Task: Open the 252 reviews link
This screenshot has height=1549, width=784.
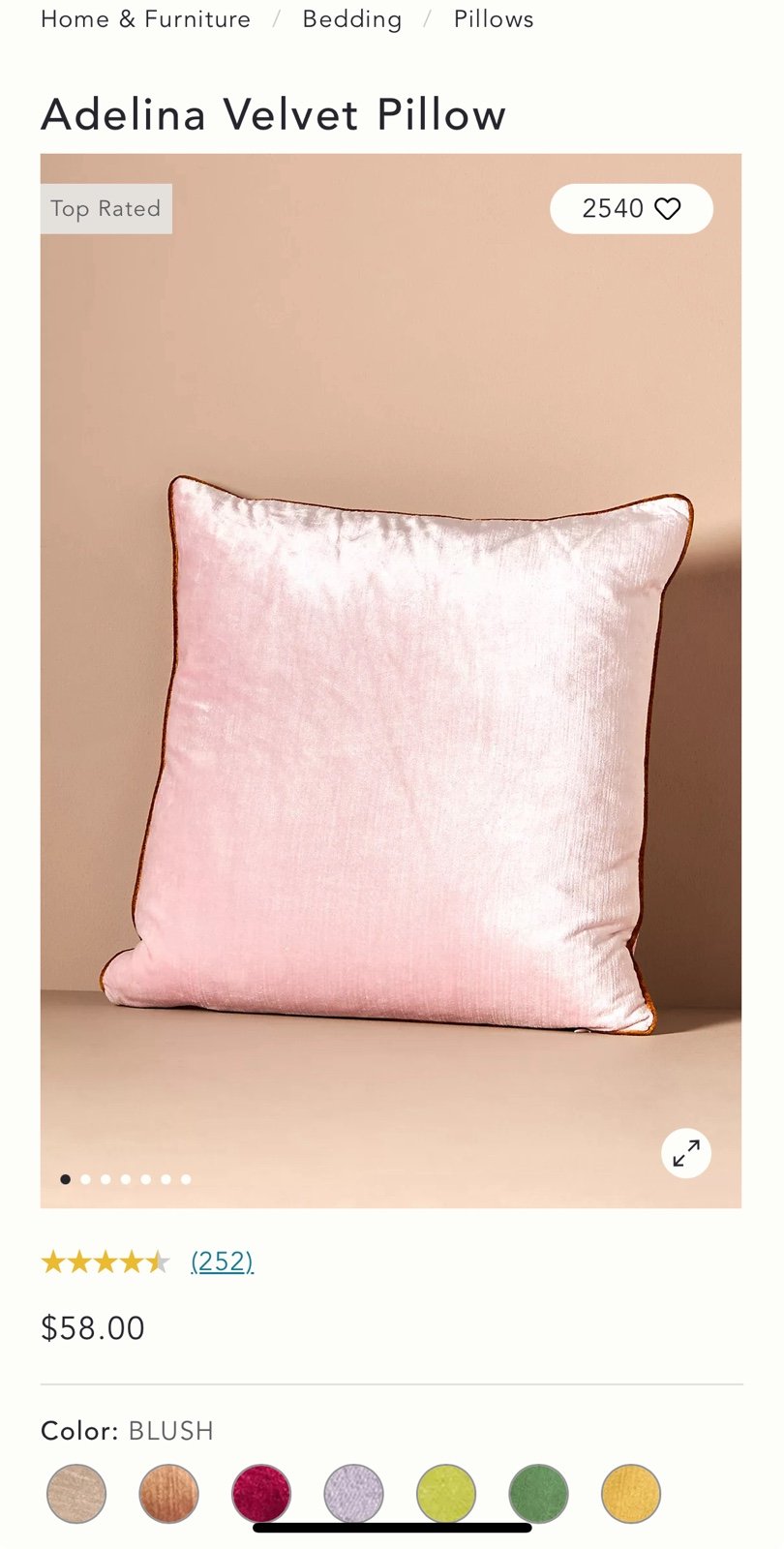Action: pos(222,1260)
